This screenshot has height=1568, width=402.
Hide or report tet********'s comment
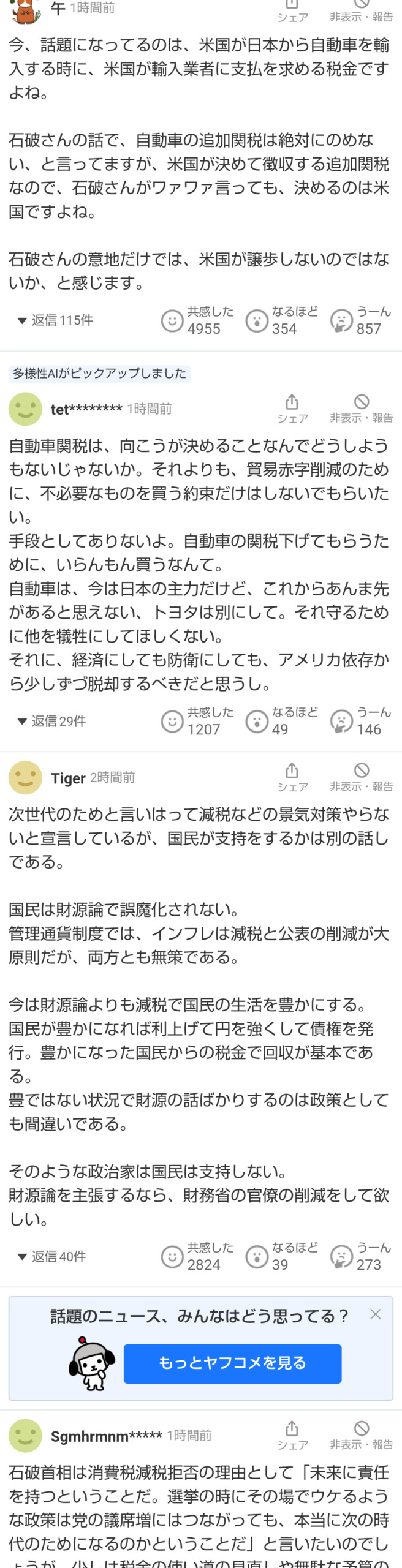(361, 409)
